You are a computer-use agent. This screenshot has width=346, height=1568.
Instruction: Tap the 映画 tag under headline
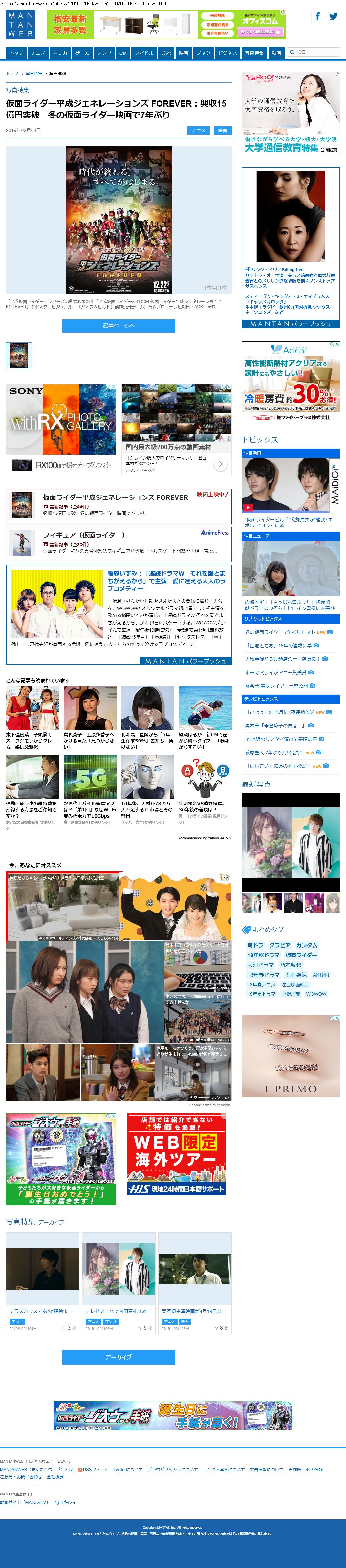pyautogui.click(x=222, y=130)
